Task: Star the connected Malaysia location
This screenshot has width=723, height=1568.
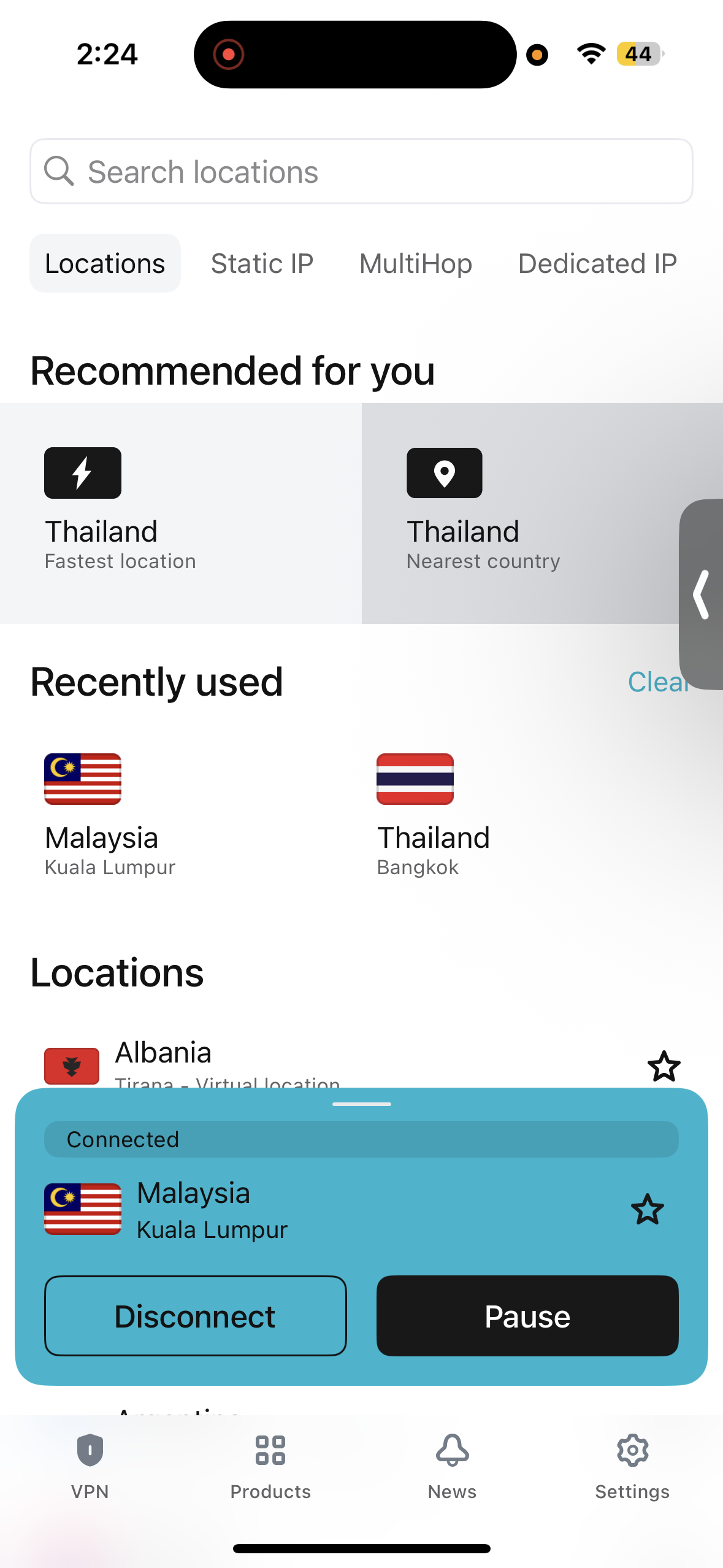Action: 648,1209
